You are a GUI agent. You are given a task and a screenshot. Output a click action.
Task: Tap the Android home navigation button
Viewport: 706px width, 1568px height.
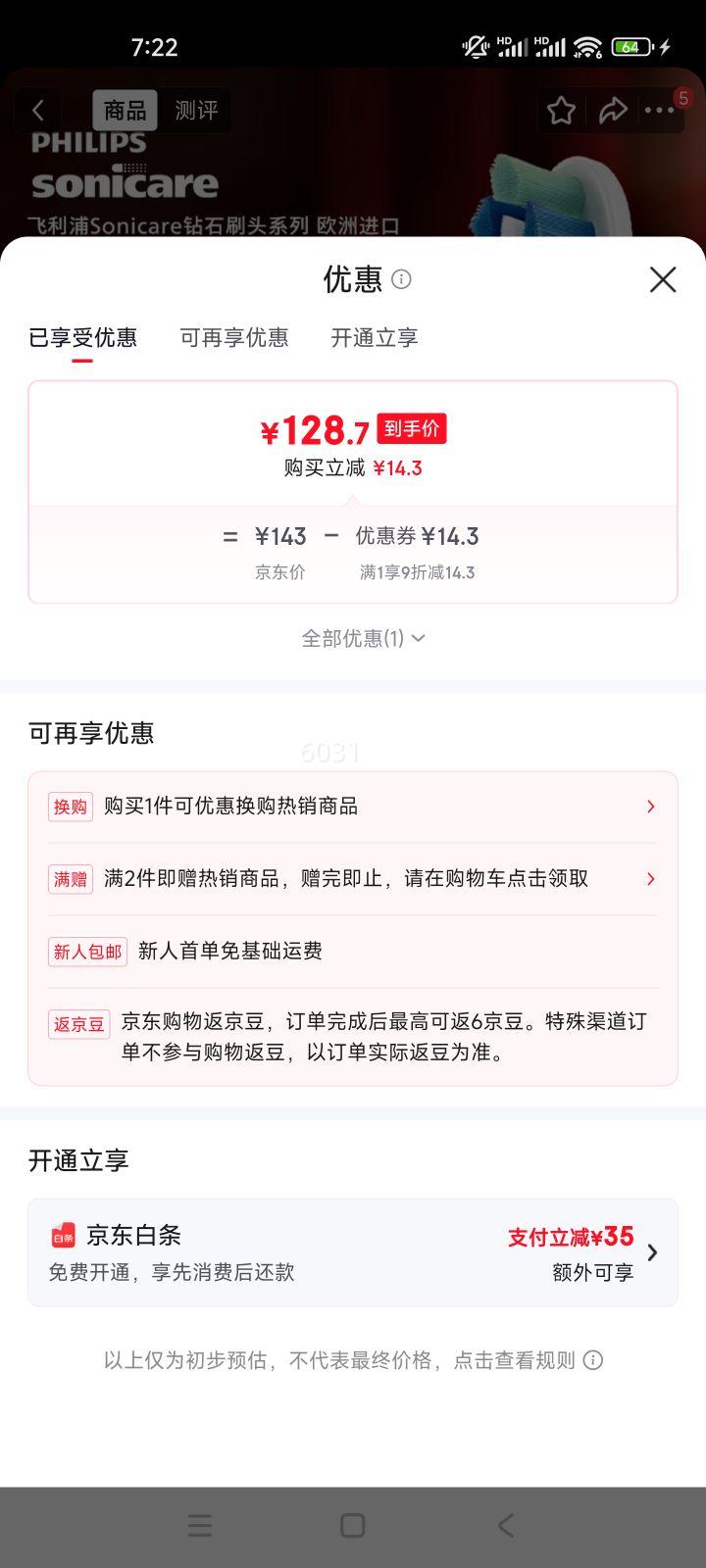pos(351,1525)
